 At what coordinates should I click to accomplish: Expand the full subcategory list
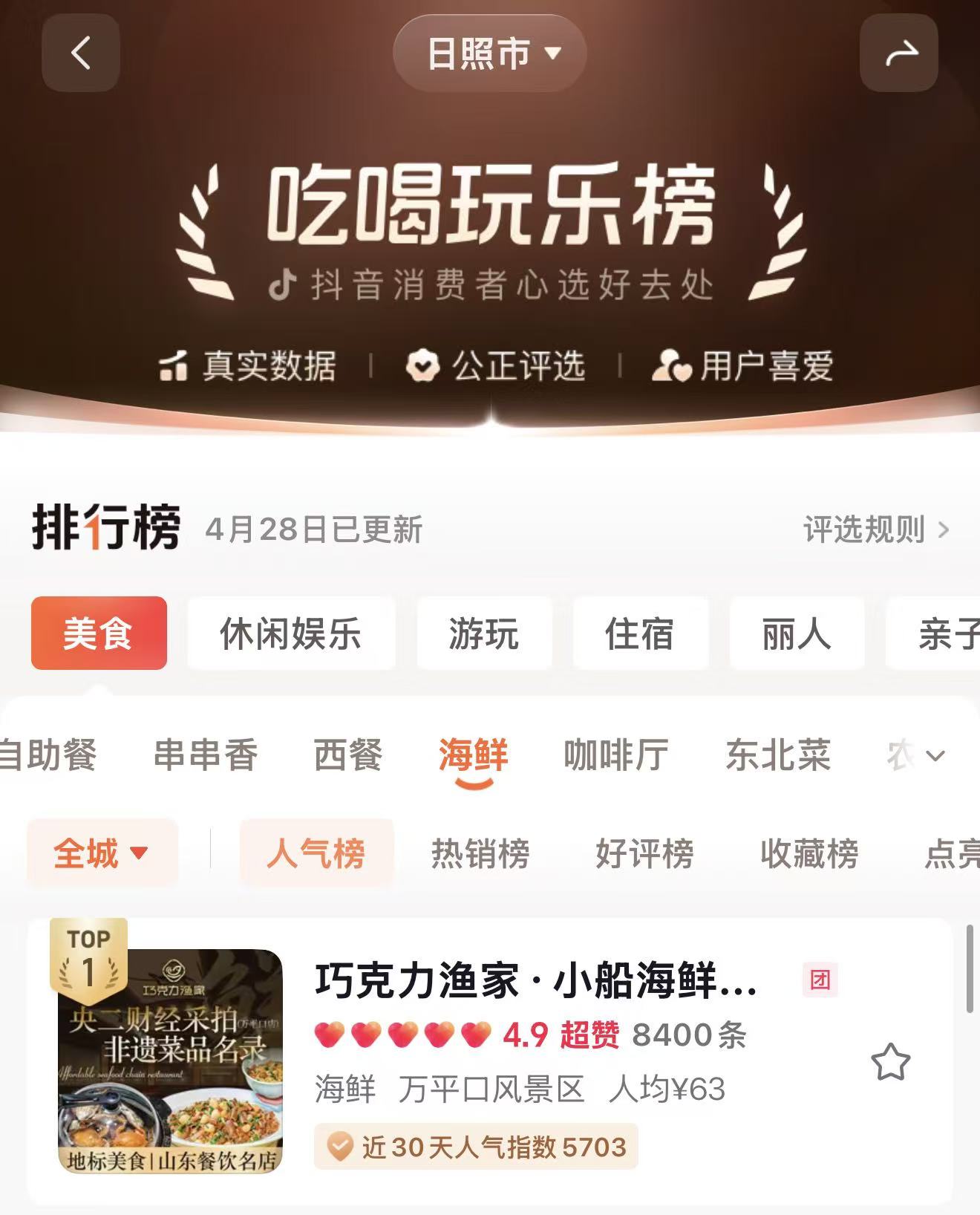935,756
